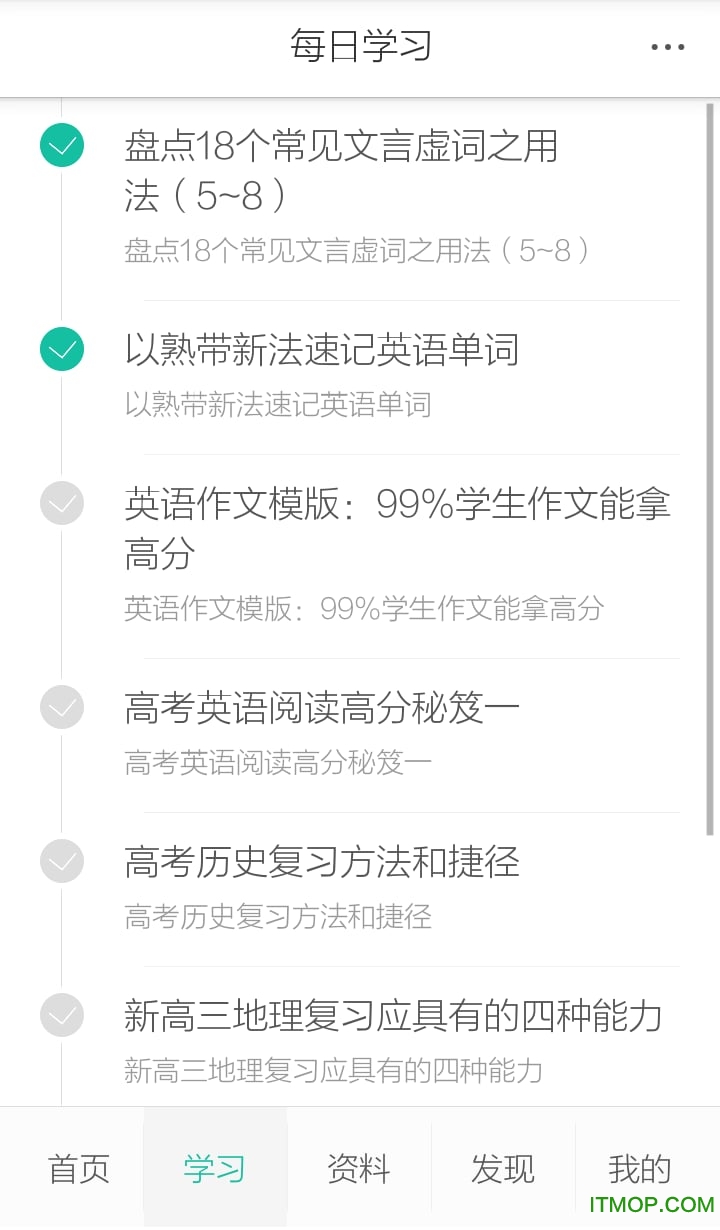View 高考英语阅读高分秘笈一

tap(322, 708)
